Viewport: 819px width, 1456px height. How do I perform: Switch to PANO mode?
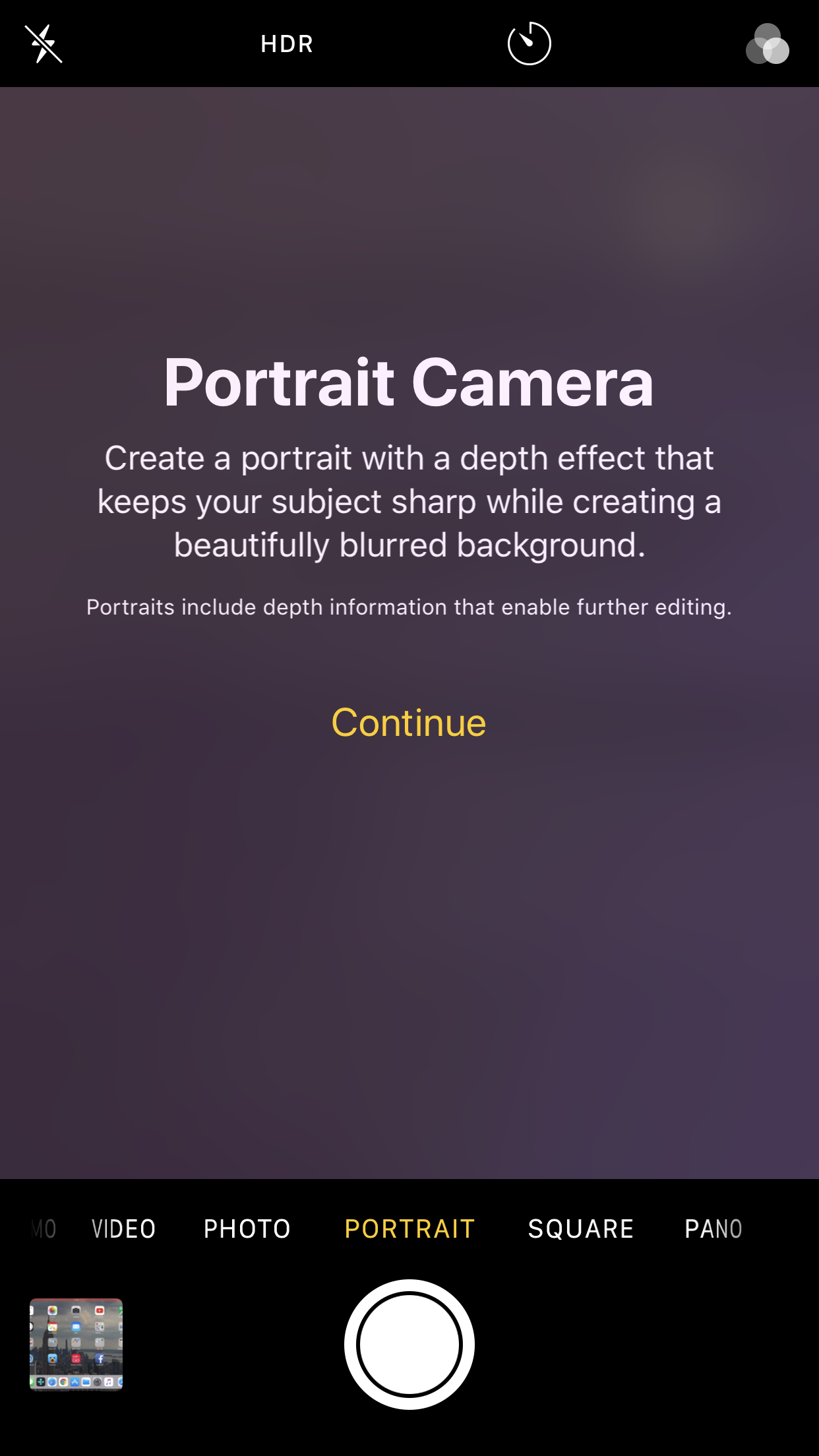coord(713,1229)
